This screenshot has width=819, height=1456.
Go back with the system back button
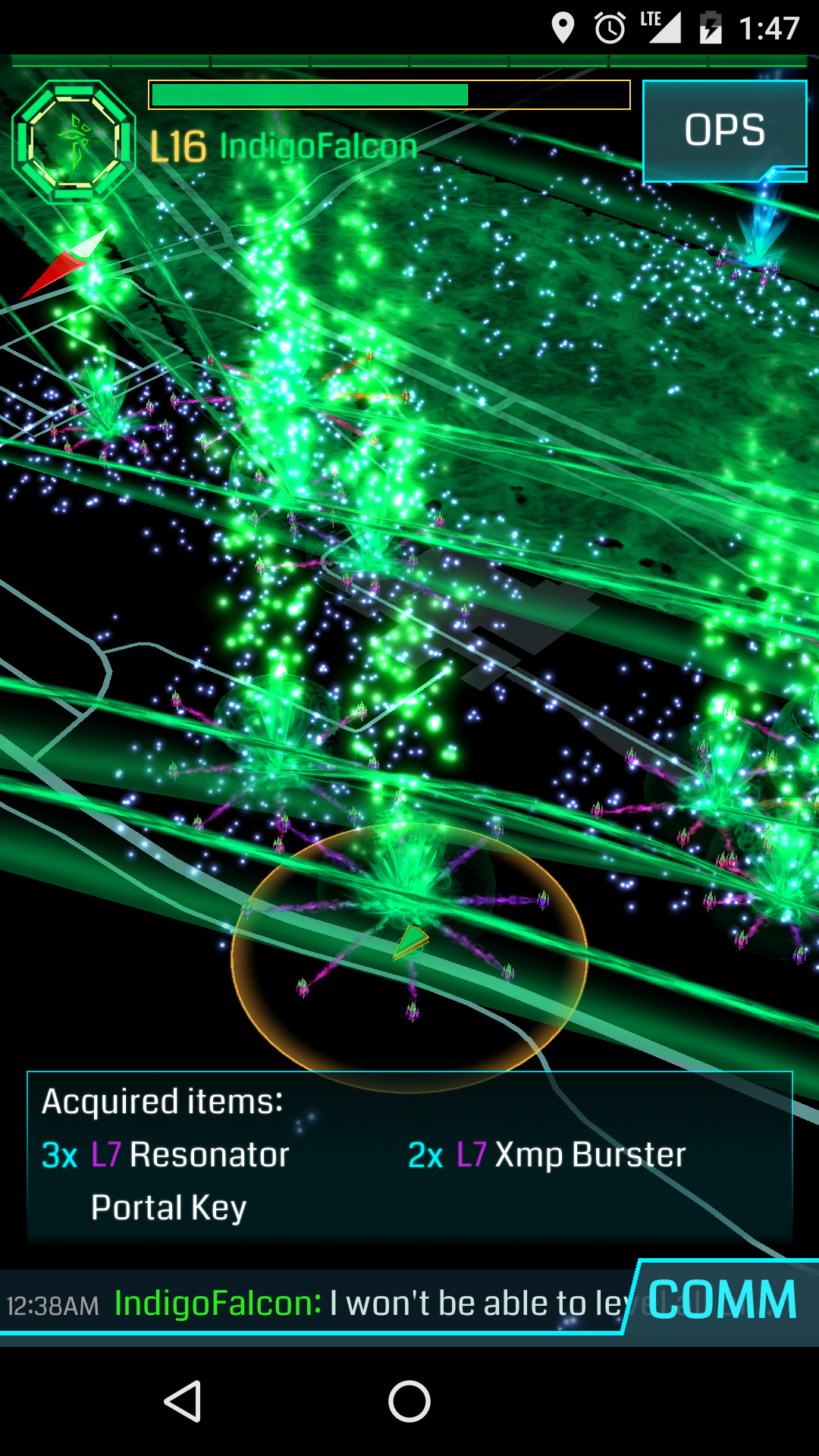pos(183,1401)
